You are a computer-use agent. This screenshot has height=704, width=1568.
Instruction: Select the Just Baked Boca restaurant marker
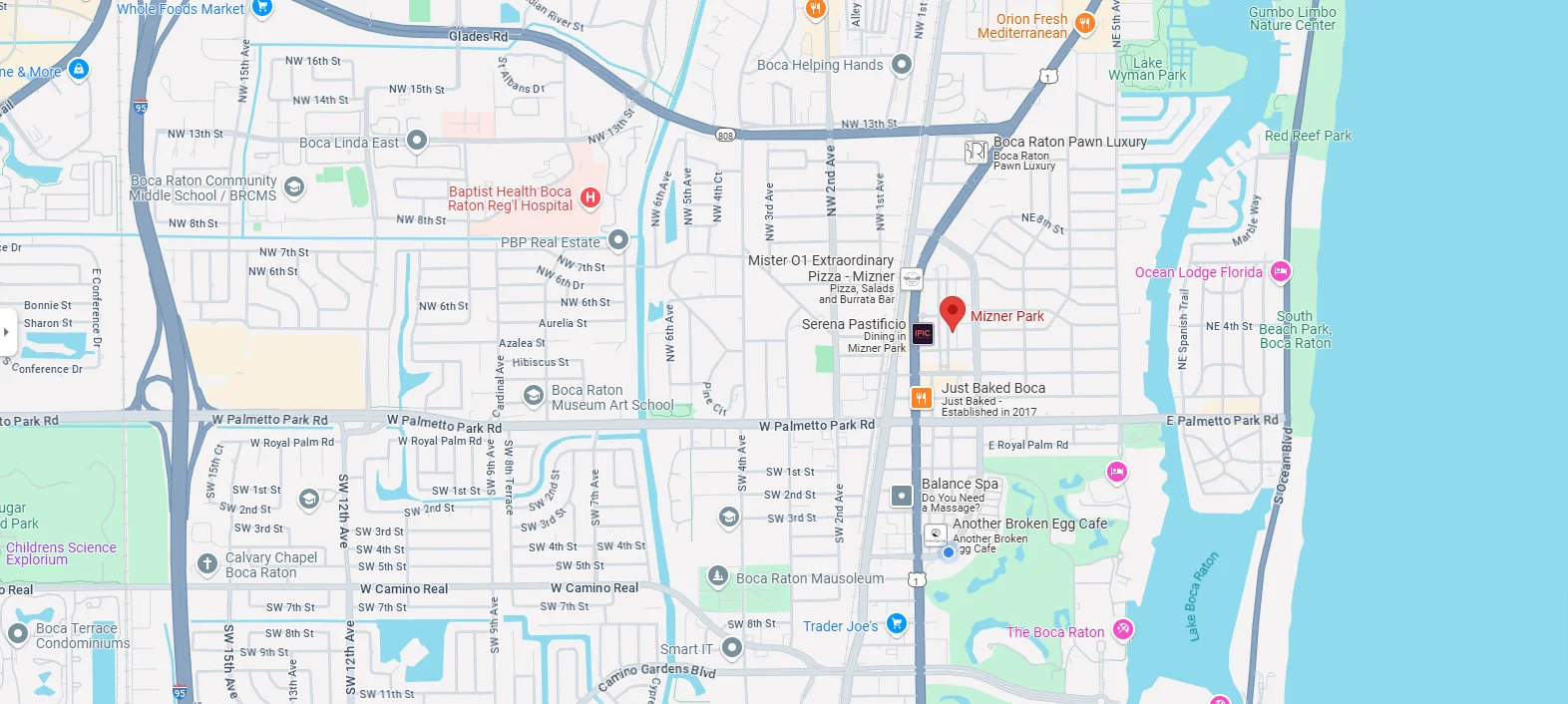(921, 398)
